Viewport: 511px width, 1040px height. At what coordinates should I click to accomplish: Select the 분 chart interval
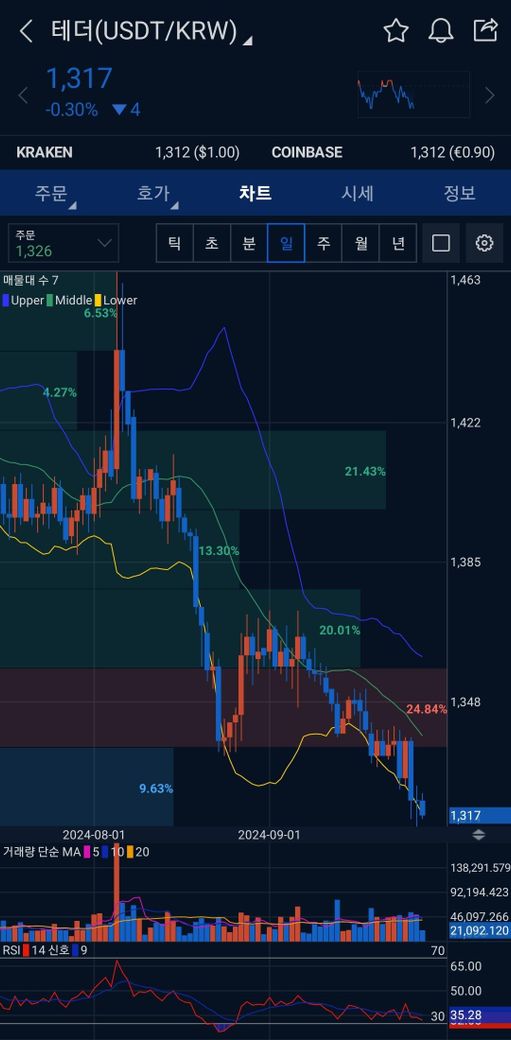tap(249, 243)
